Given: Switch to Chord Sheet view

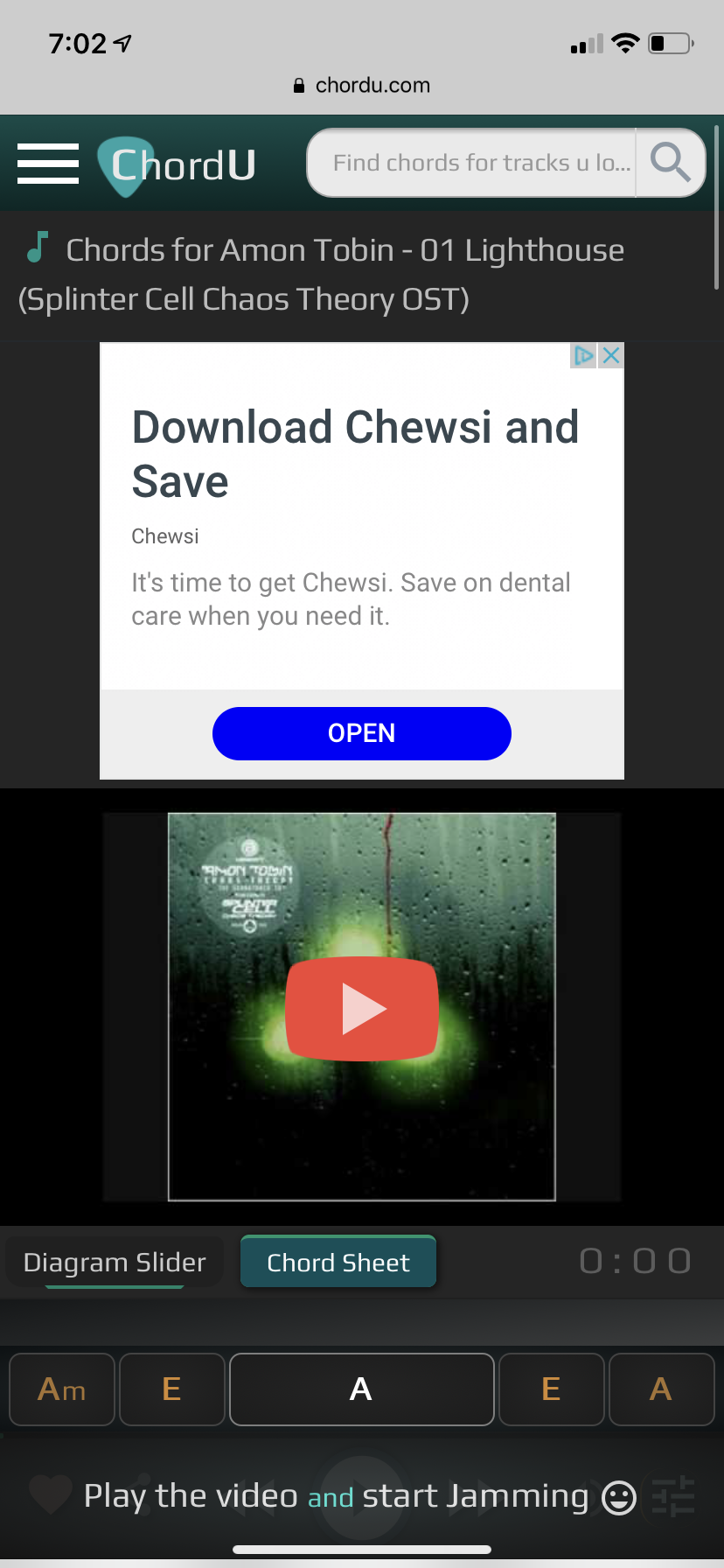Looking at the screenshot, I should point(338,1262).
